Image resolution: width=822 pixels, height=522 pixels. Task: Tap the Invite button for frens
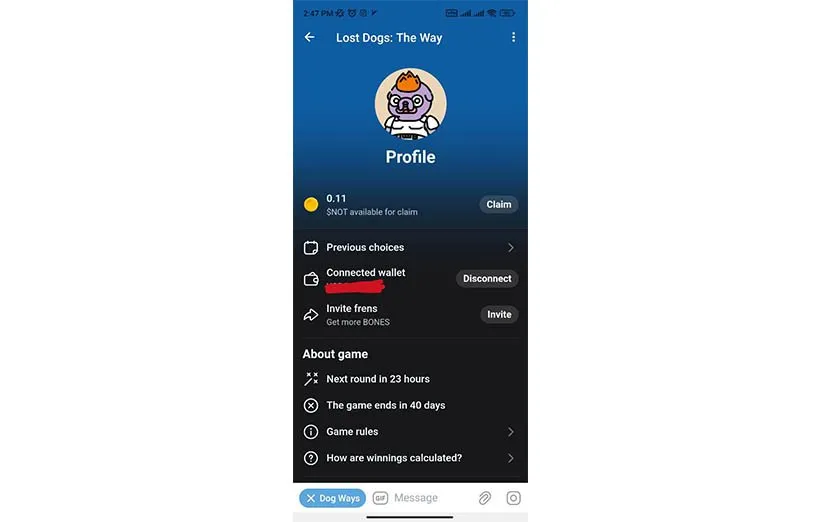498,314
